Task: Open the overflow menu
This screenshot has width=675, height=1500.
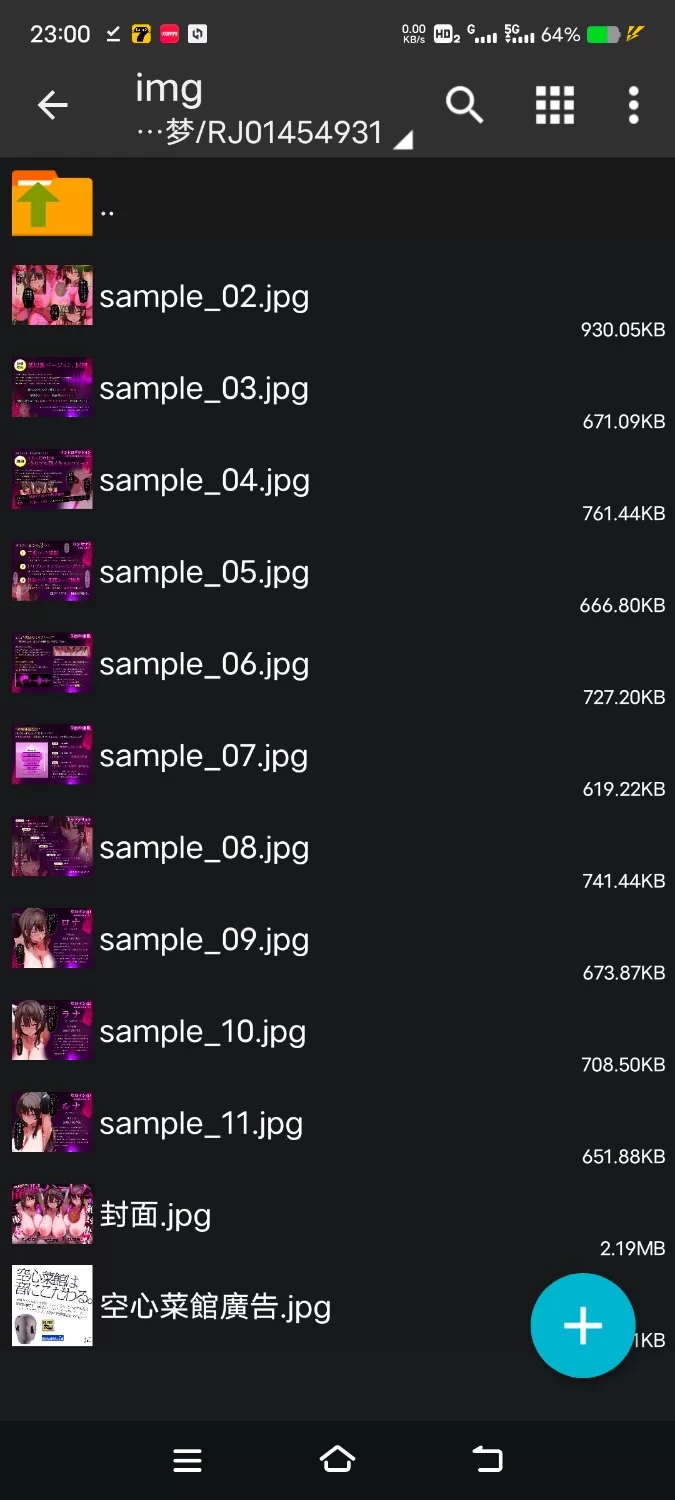Action: (x=633, y=105)
